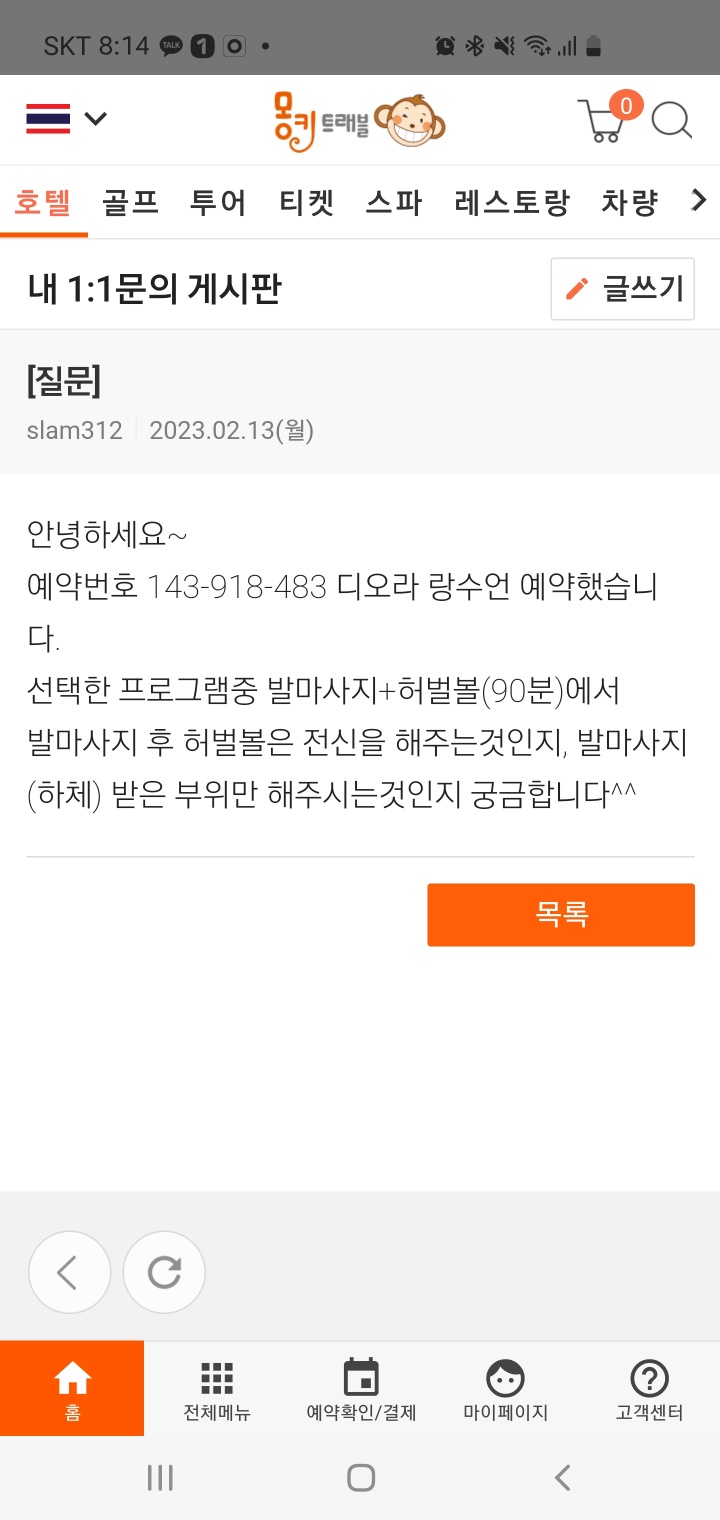
Task: Open 마이페이지 in bottom navigation
Action: pos(505,1389)
